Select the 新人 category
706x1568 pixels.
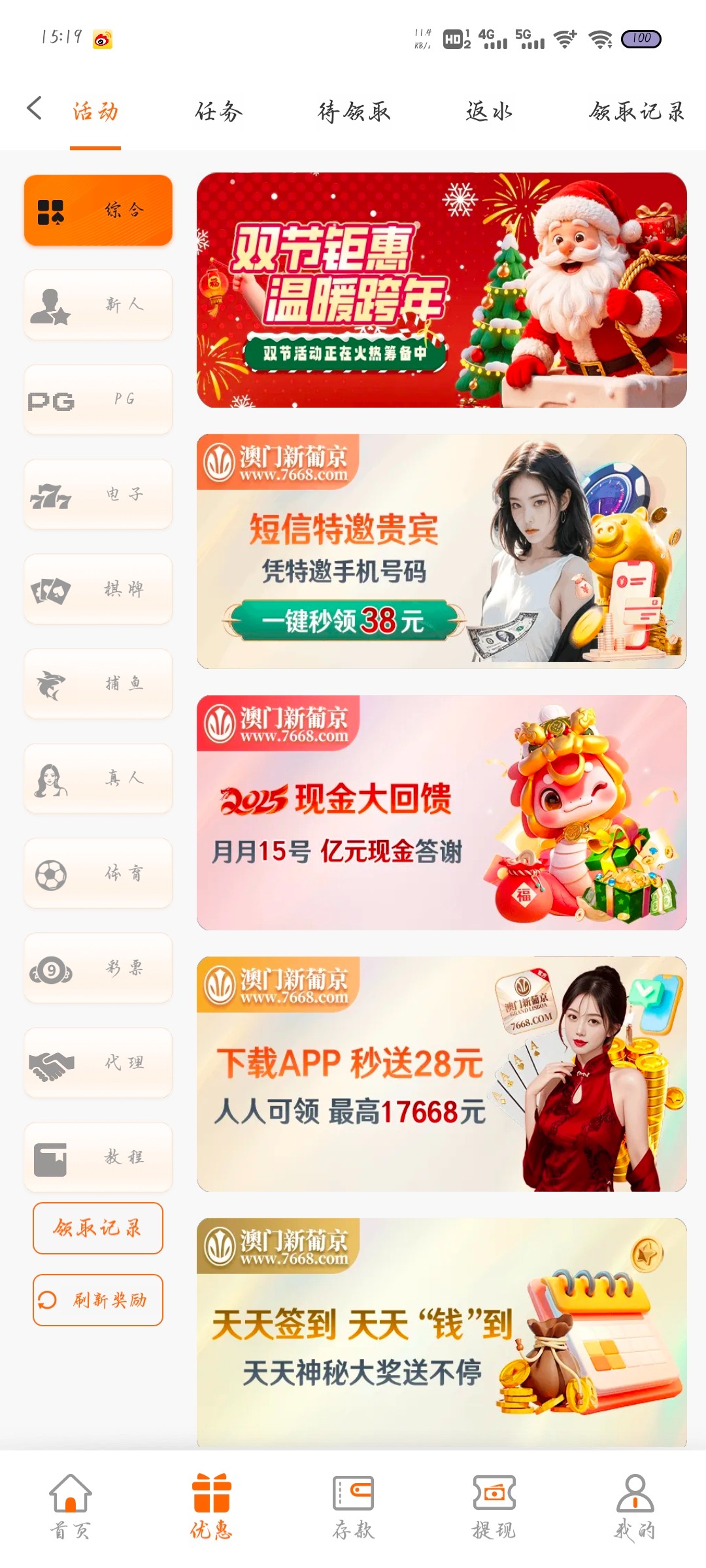(x=98, y=304)
